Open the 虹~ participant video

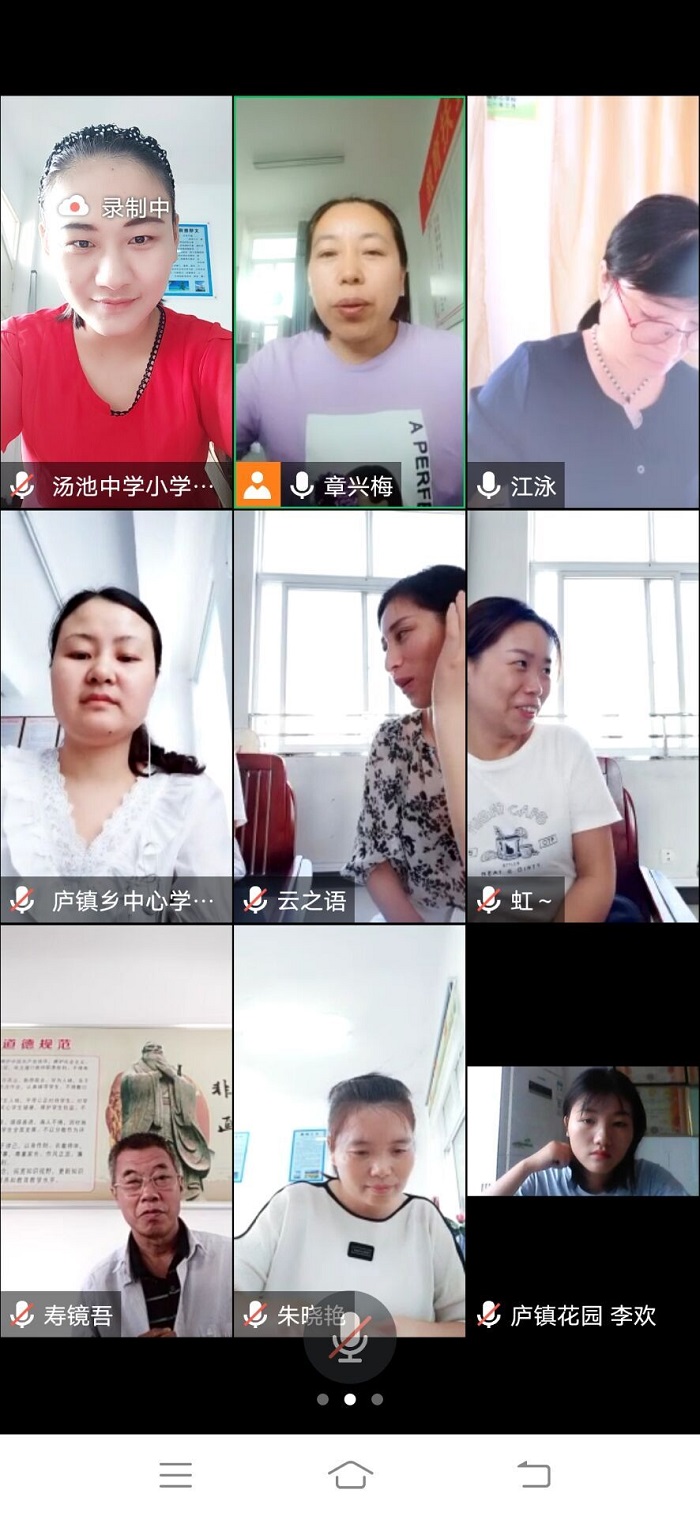pyautogui.click(x=584, y=715)
